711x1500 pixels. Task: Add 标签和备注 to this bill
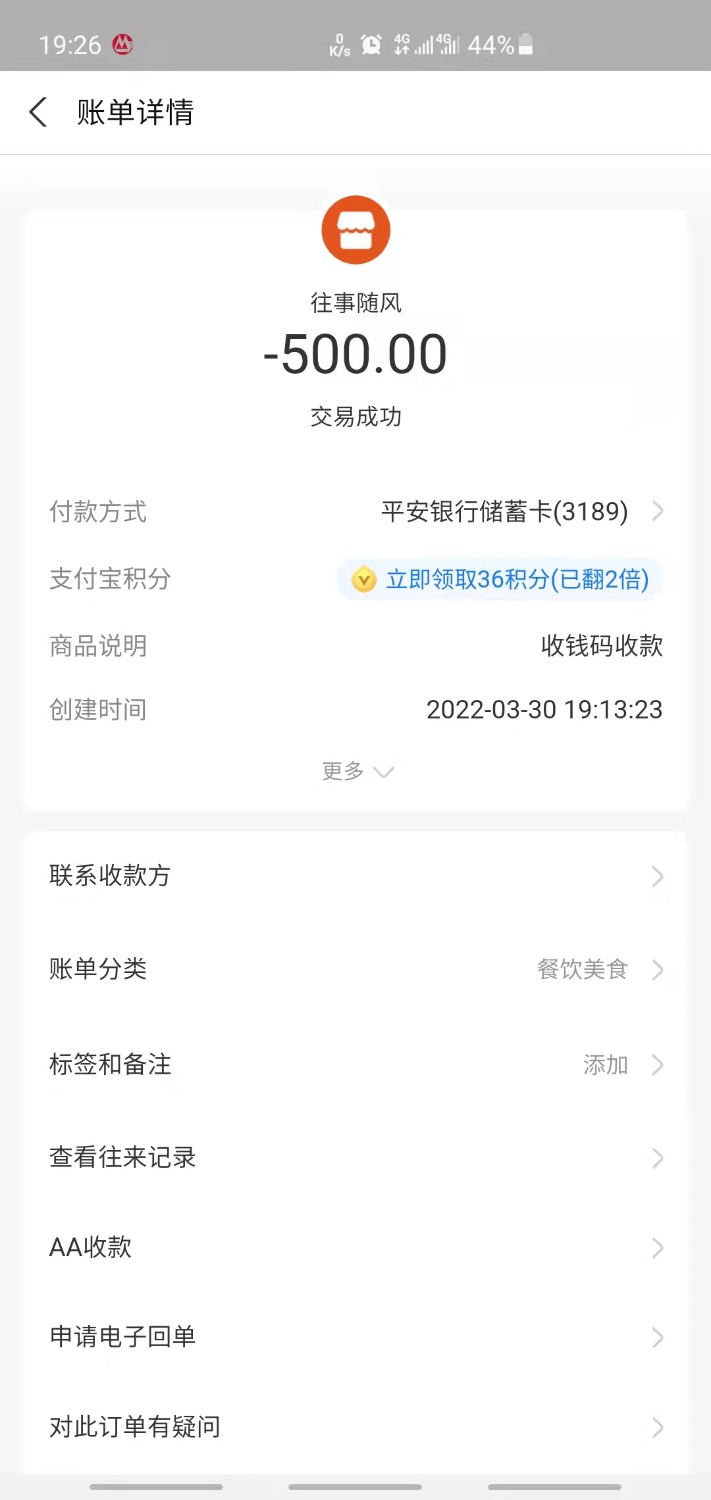[355, 1064]
